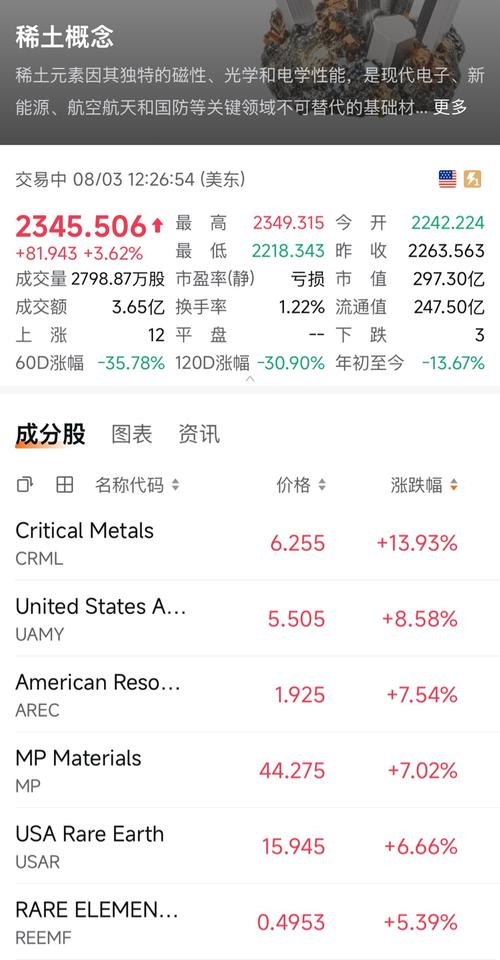This screenshot has width=500, height=960.
Task: Select the 成分股 tab
Action: (50, 434)
